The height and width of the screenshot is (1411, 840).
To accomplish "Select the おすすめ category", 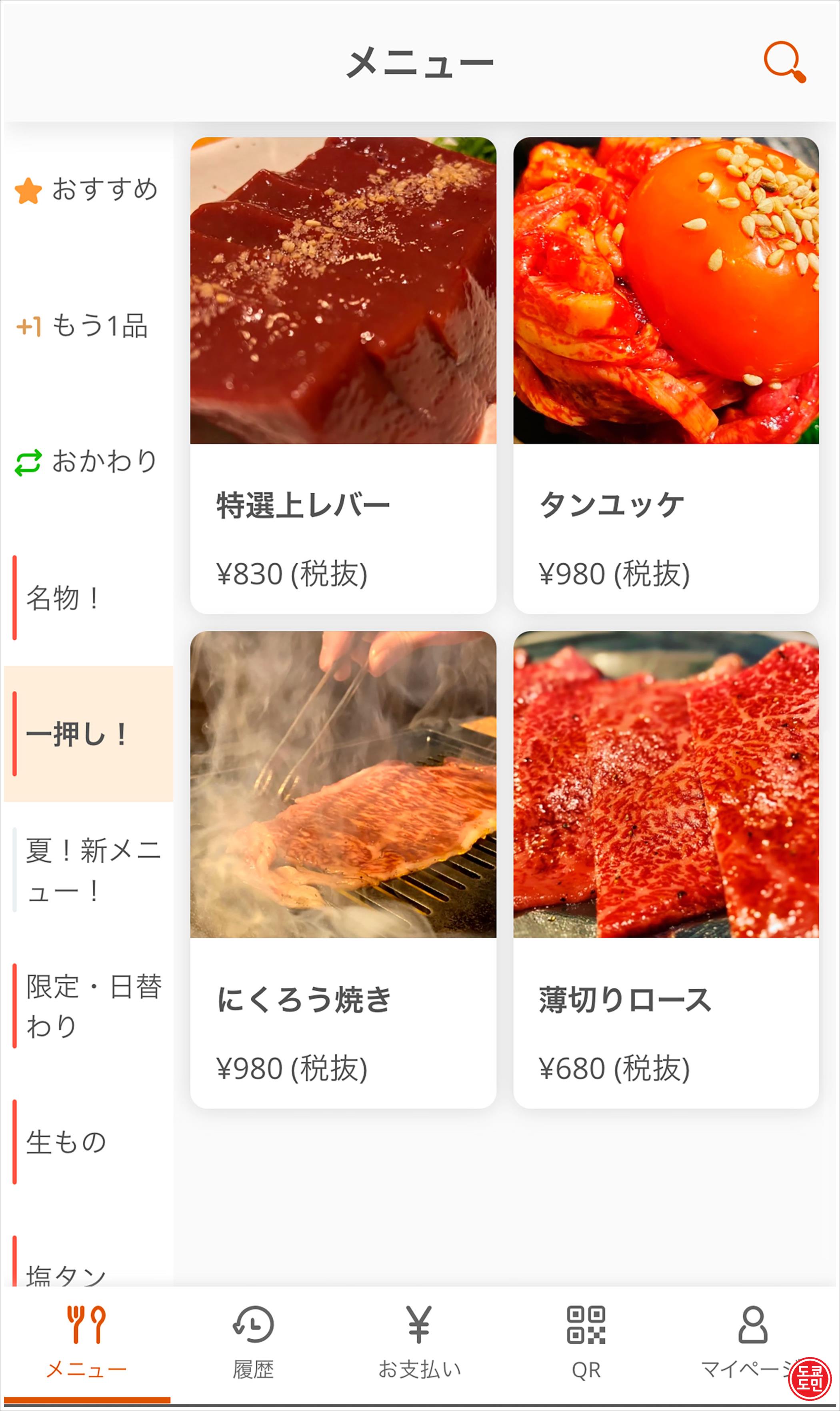I will point(88,190).
